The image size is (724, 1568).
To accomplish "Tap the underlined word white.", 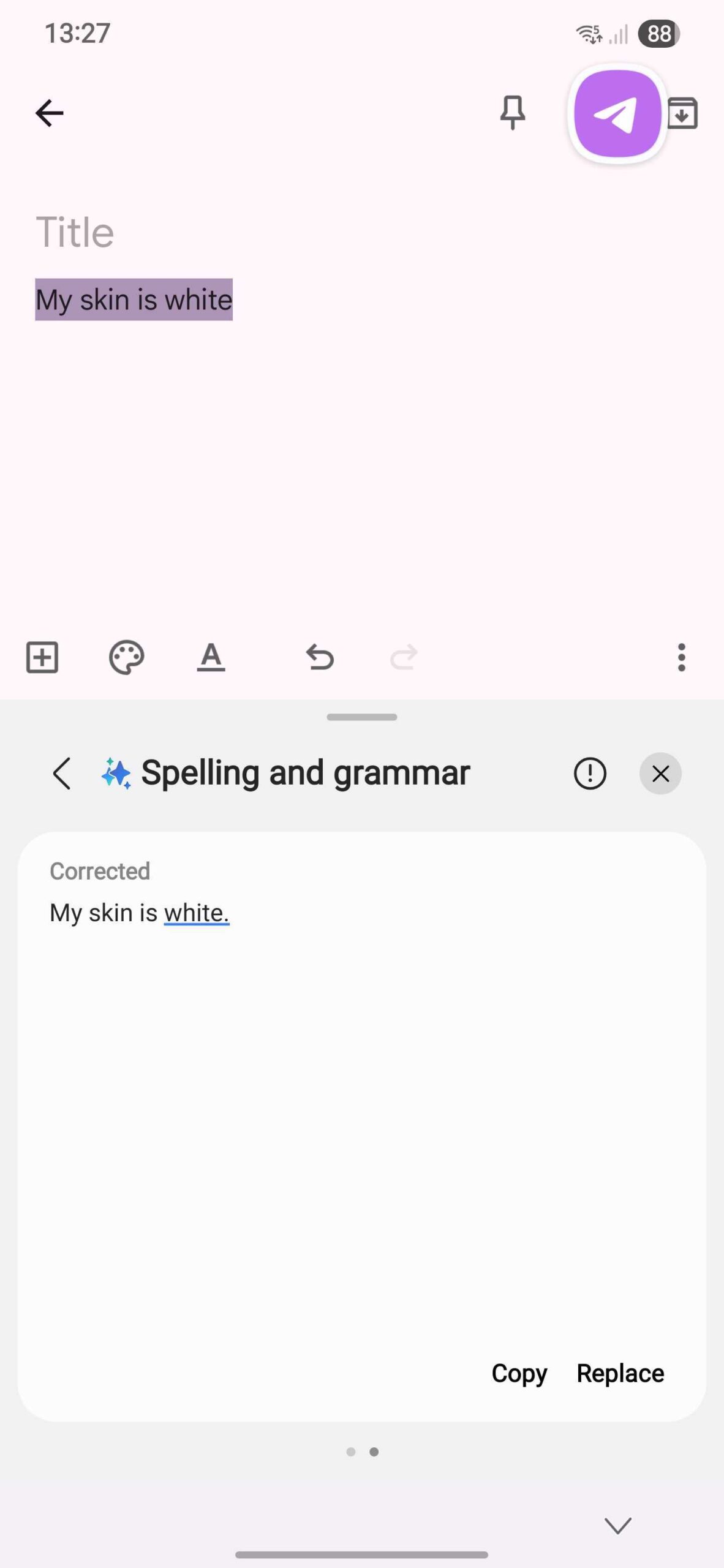I will pyautogui.click(x=196, y=913).
